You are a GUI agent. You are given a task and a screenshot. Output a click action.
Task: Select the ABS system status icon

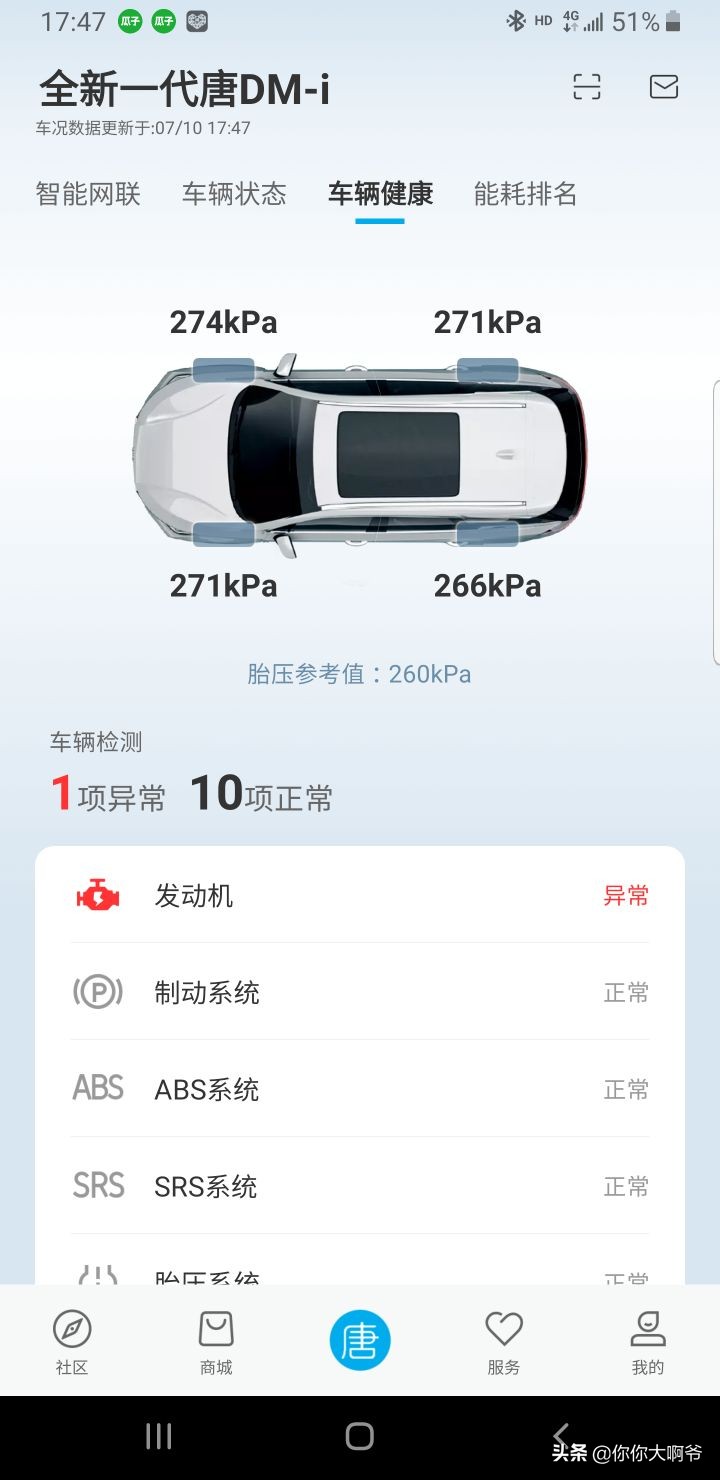pos(97,1089)
